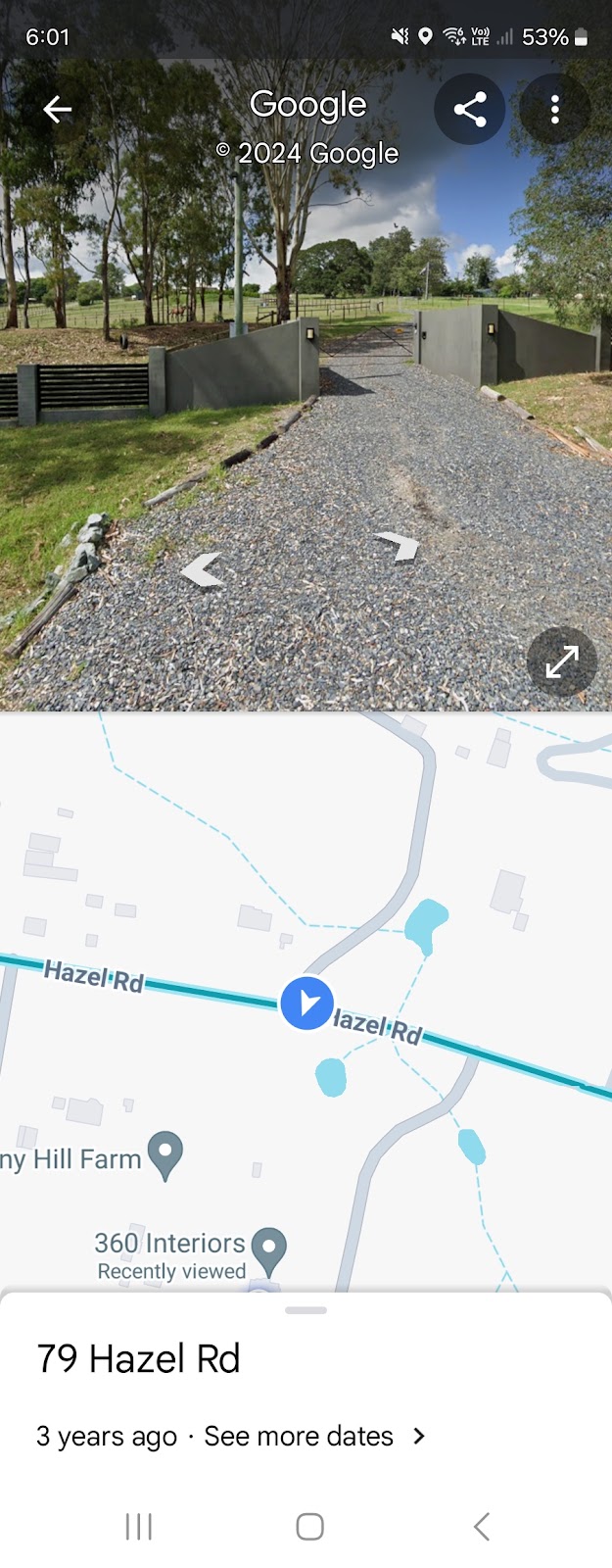Share this Street View location
Screen dimensions: 612x1568
point(470,109)
